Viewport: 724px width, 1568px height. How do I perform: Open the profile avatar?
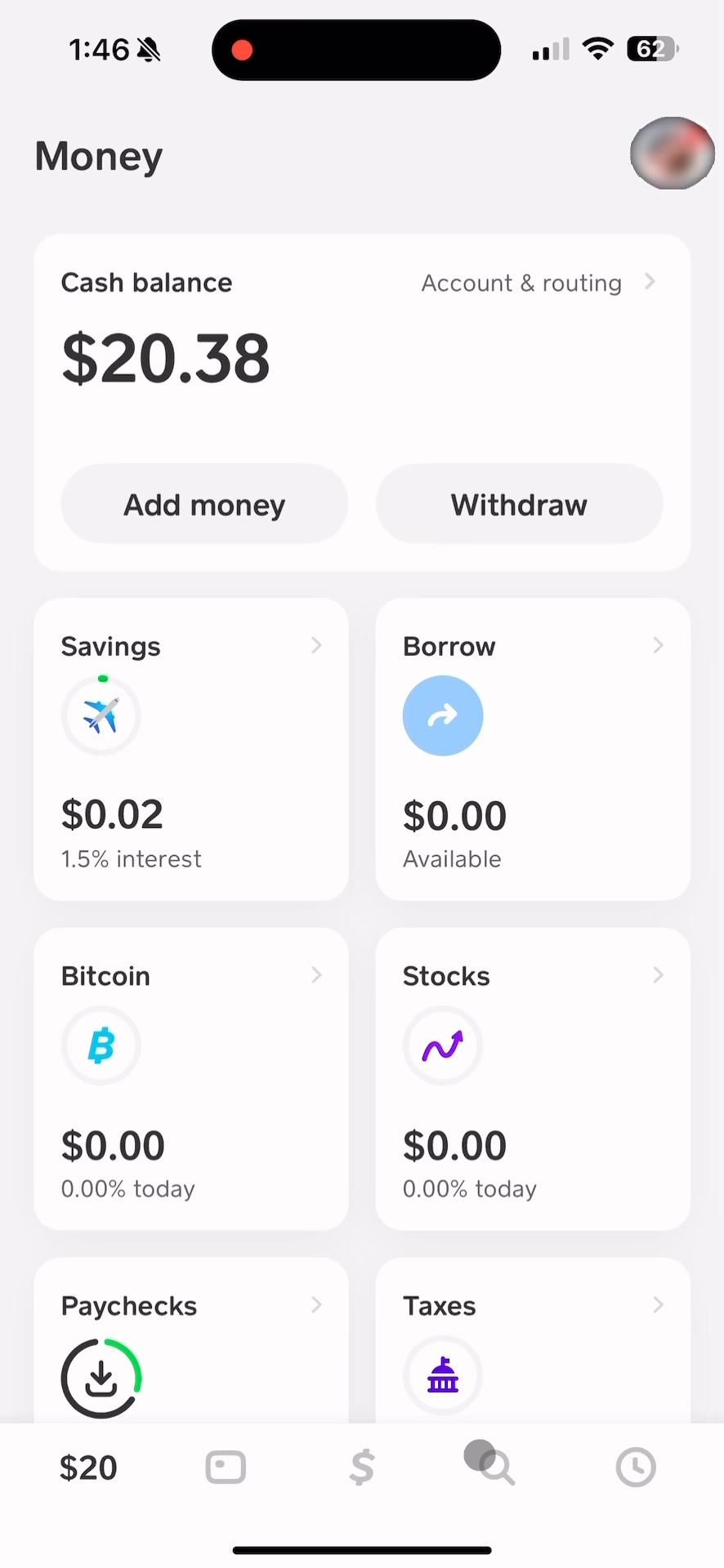(671, 154)
